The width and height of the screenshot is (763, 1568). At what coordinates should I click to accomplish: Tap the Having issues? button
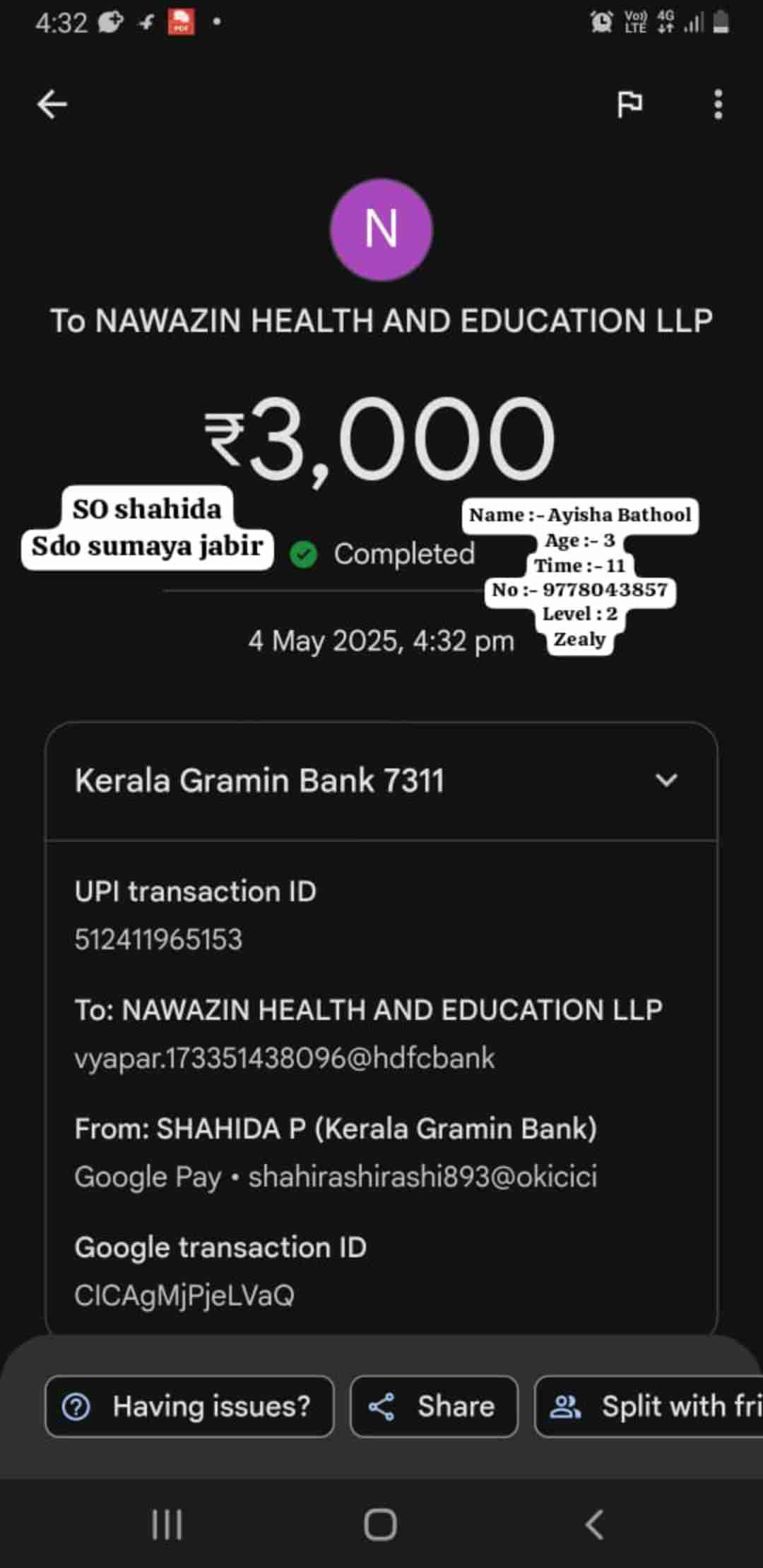coord(189,1406)
